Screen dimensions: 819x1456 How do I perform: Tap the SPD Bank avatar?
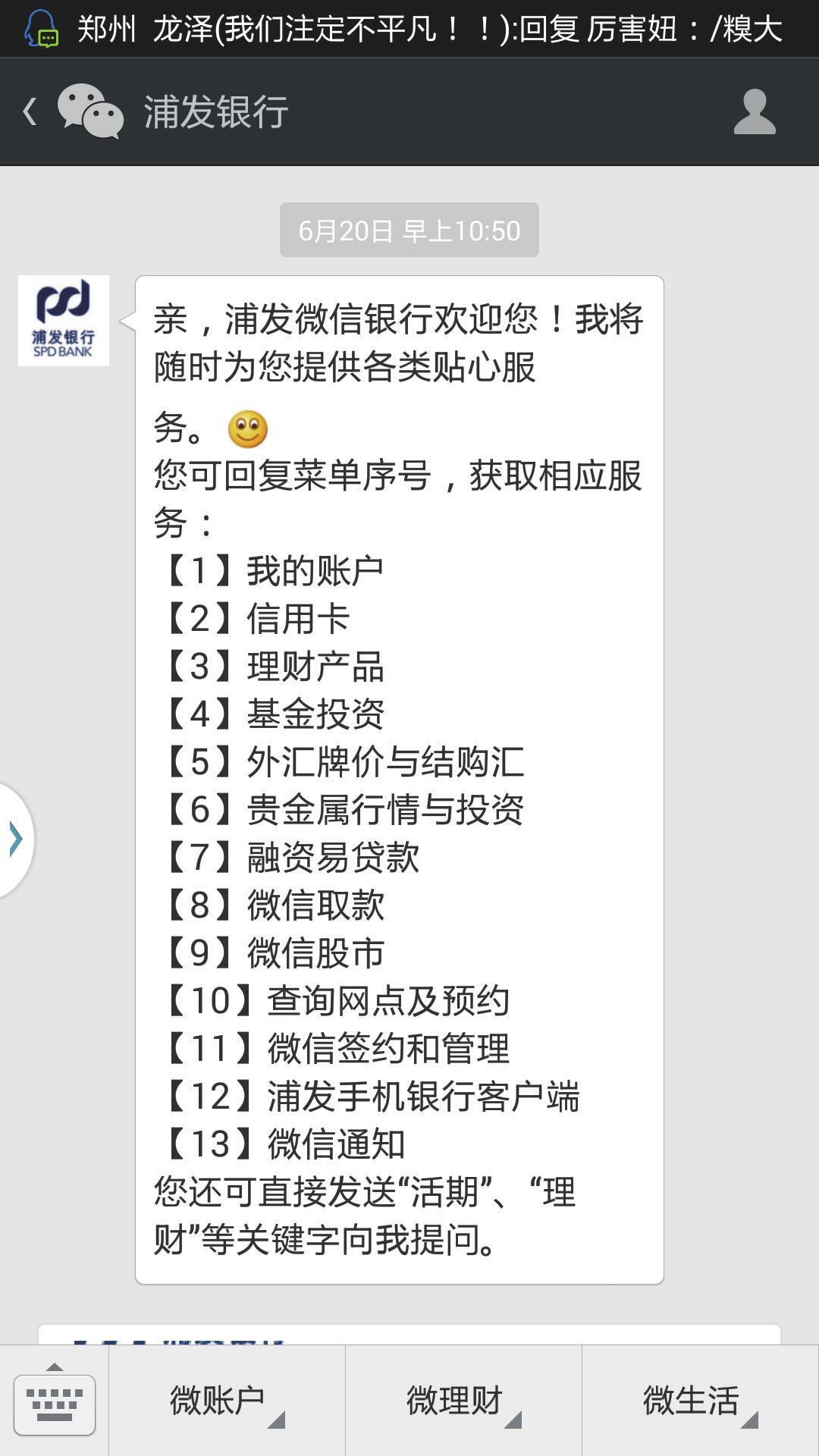tap(64, 321)
